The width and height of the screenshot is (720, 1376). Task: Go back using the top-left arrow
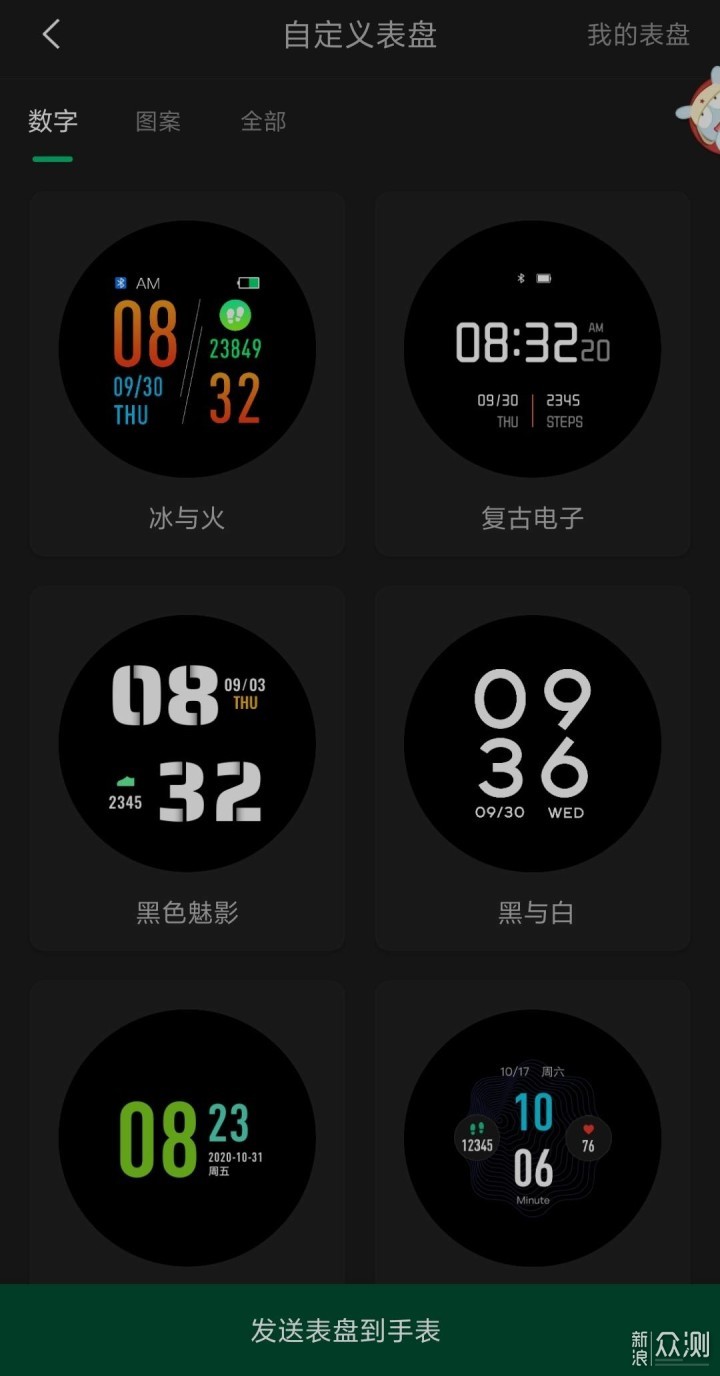[51, 35]
